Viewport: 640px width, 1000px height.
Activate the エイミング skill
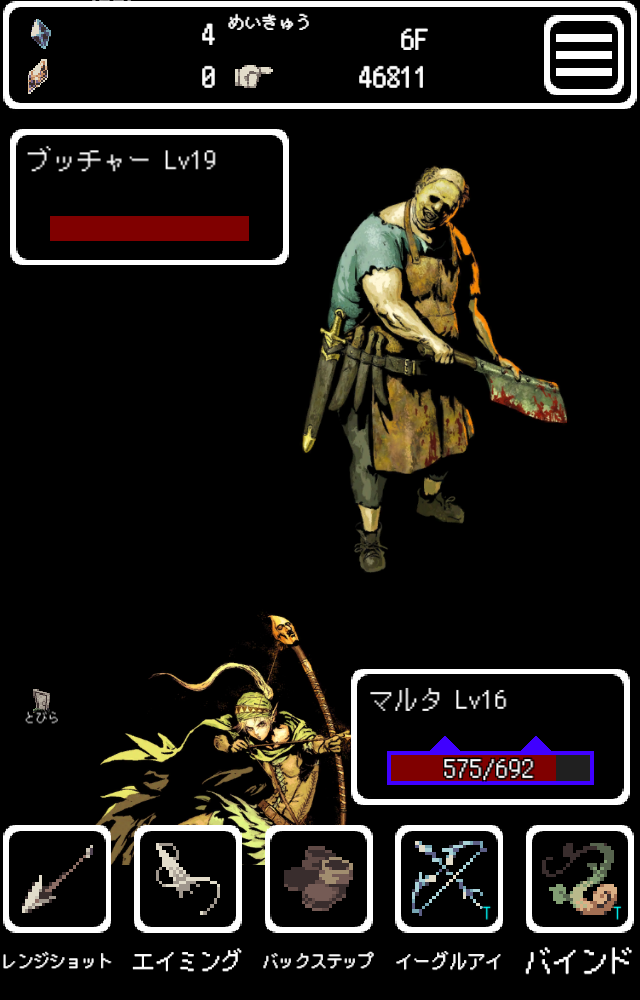(x=188, y=879)
